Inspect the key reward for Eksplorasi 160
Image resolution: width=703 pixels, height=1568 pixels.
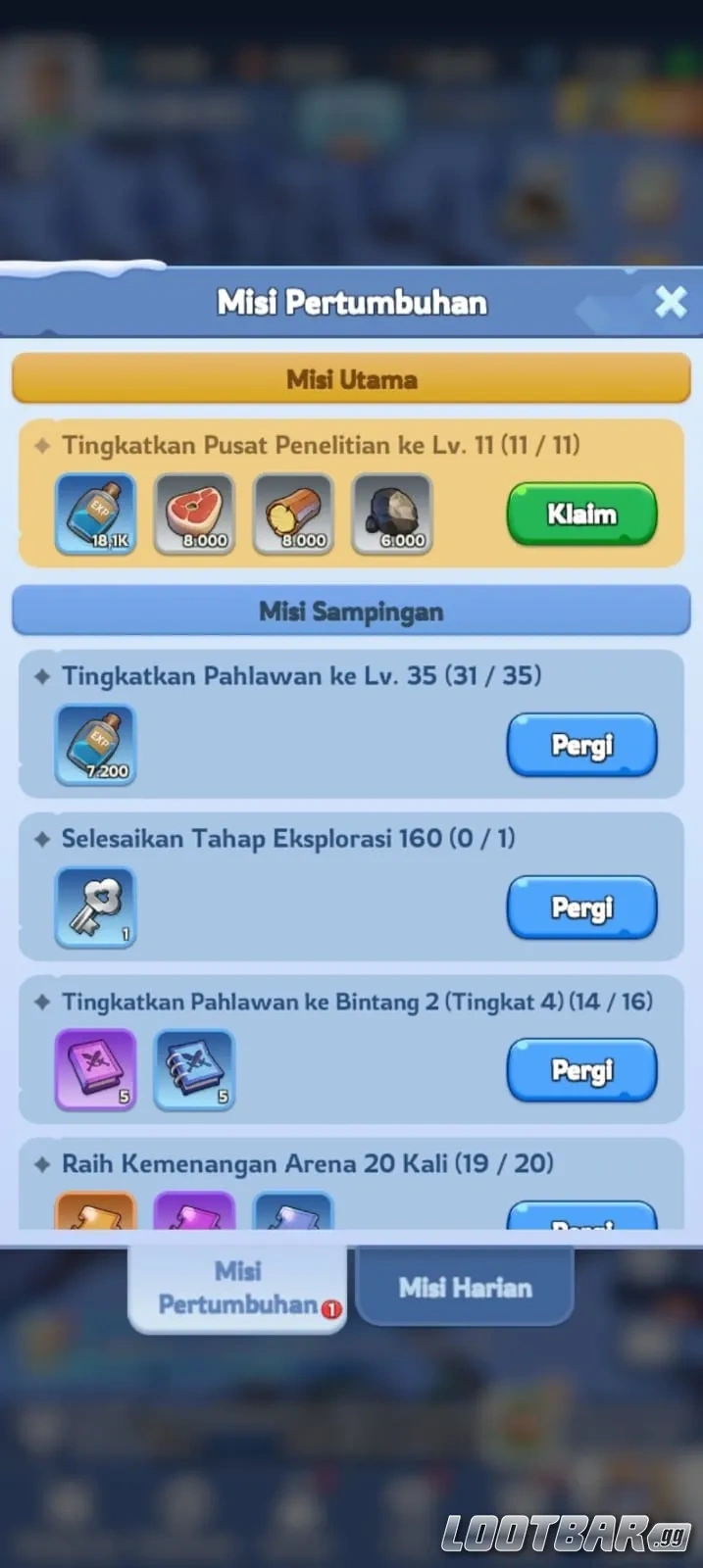96,907
